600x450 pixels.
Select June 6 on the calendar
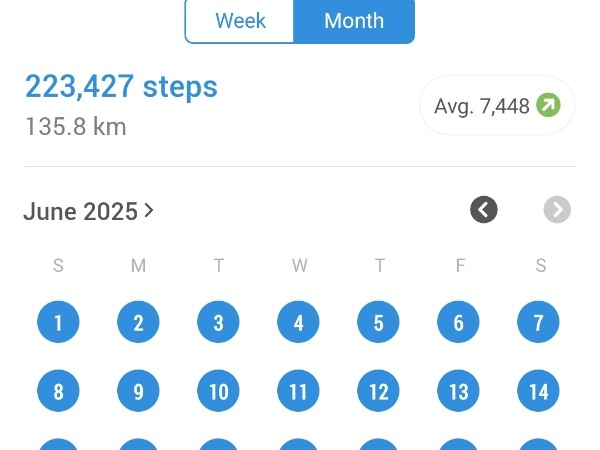coord(458,323)
